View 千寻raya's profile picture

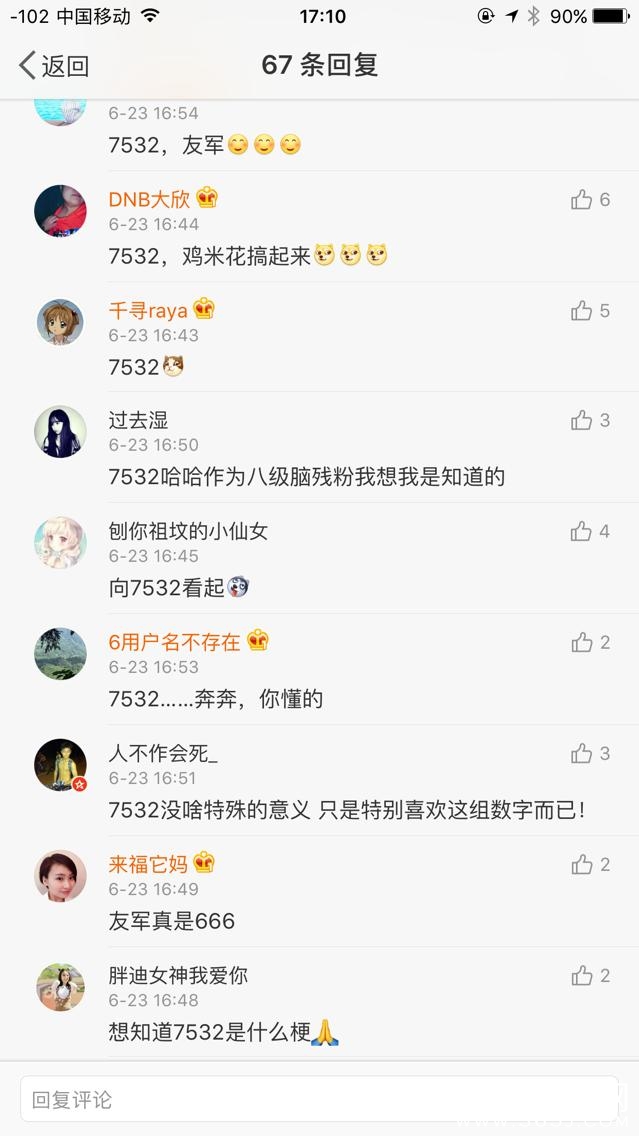click(60, 322)
